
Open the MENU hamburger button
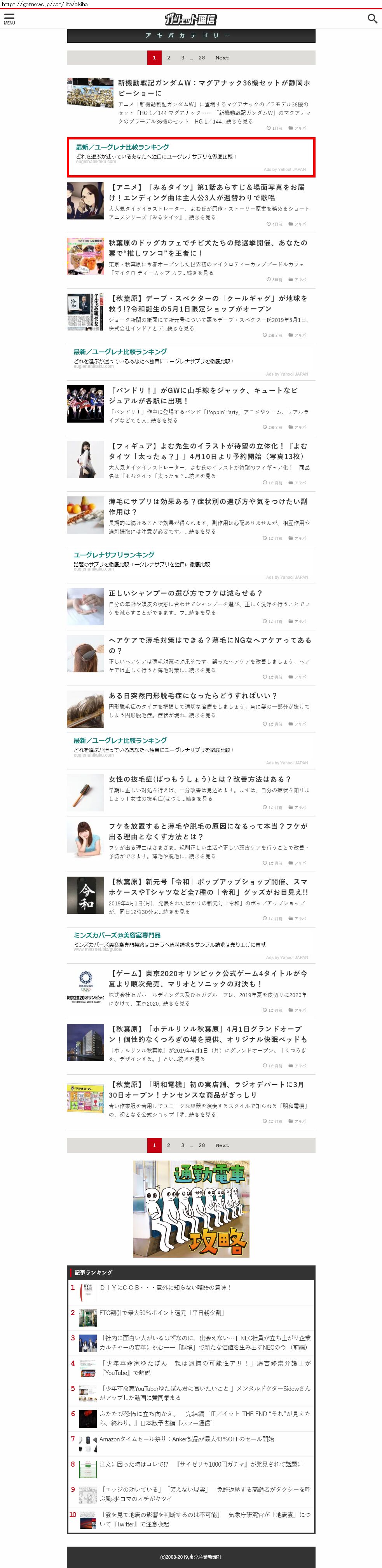[9, 18]
